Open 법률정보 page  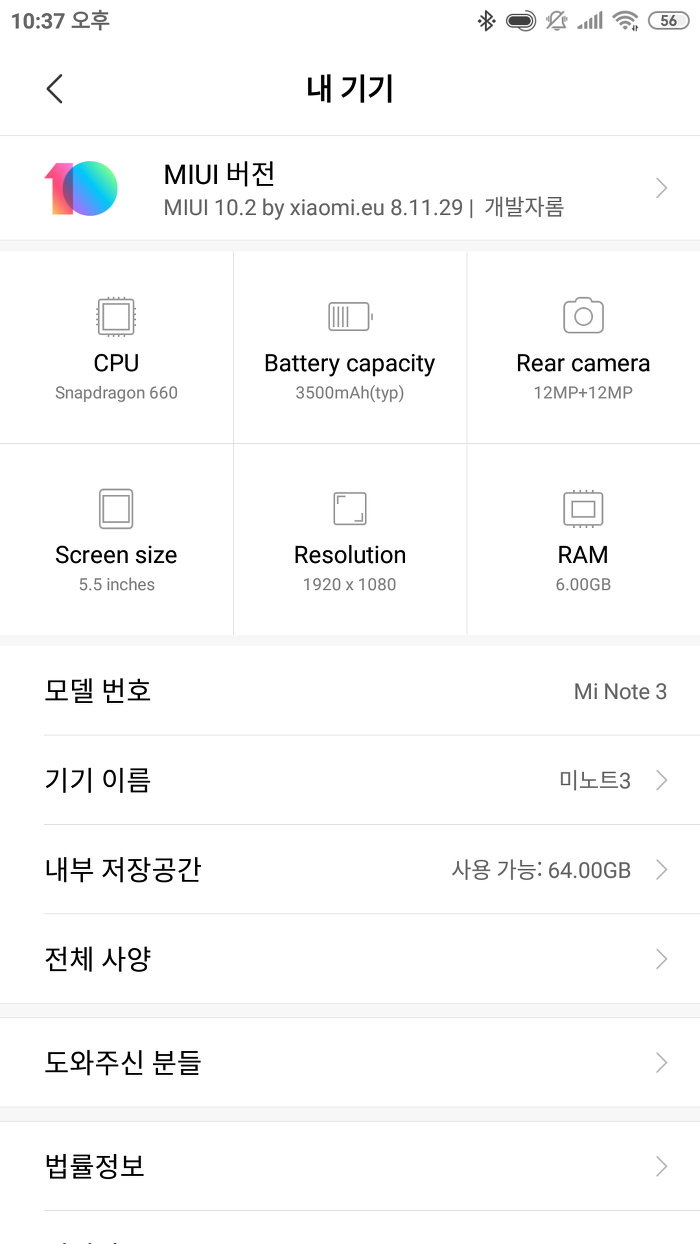[x=350, y=1166]
